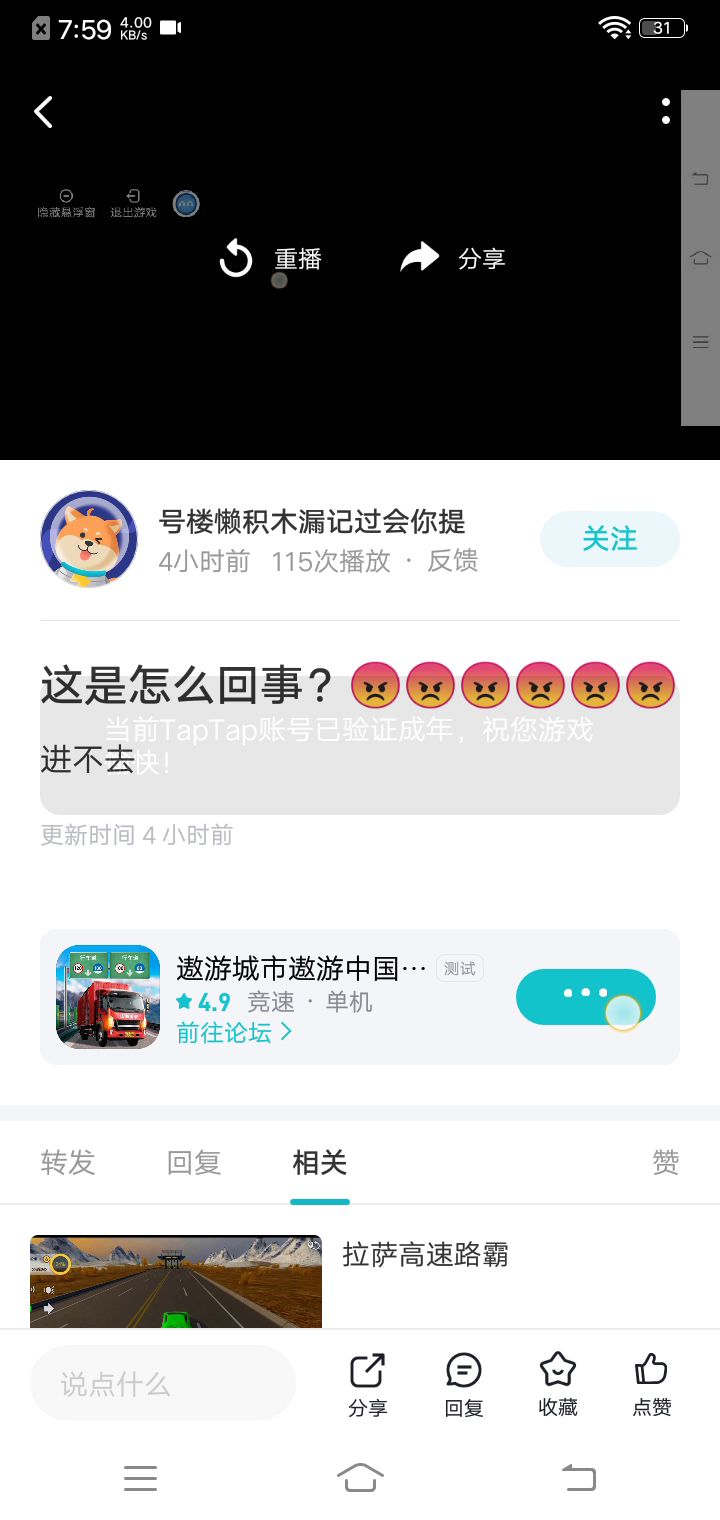Go back using the top-left arrow

click(44, 112)
